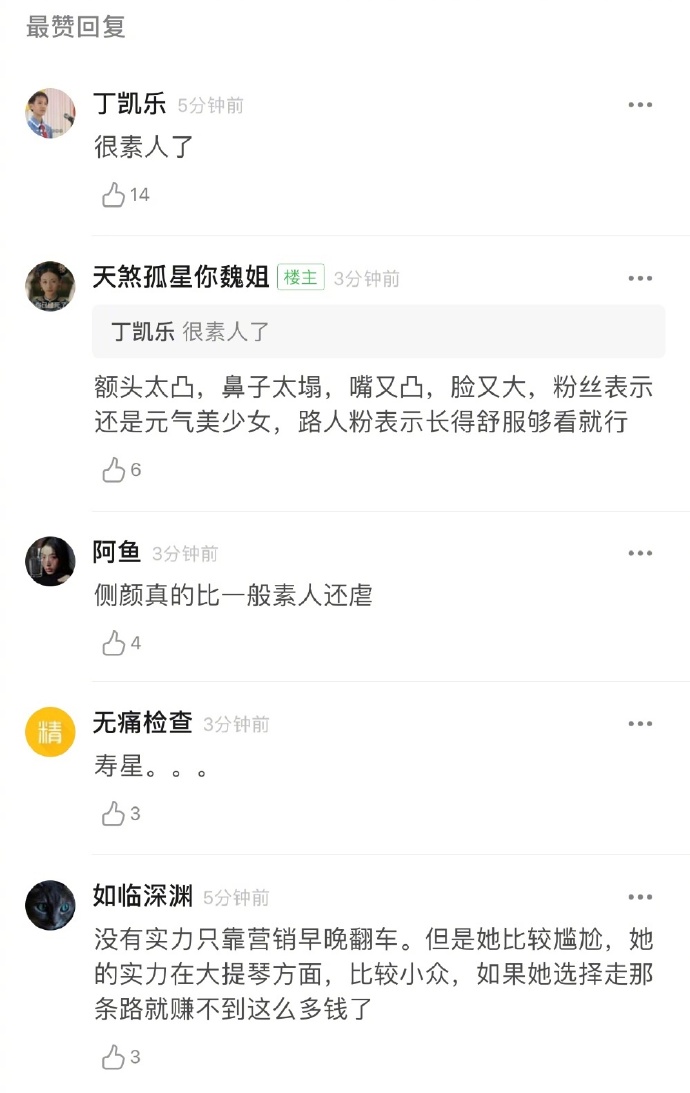The width and height of the screenshot is (690, 1093).
Task: Open username 天煞孤星你魏姐
Action: [181, 278]
